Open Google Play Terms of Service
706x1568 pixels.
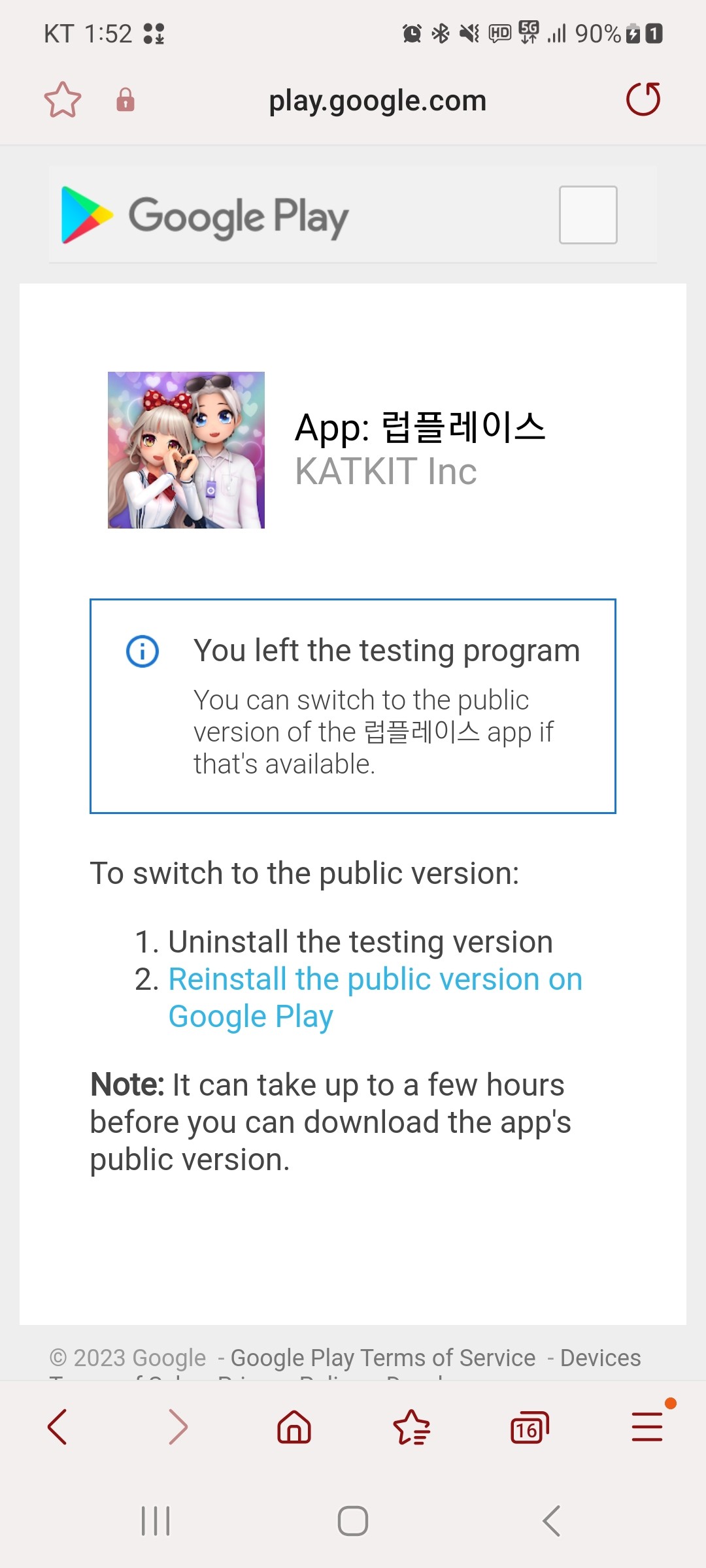tap(383, 1358)
